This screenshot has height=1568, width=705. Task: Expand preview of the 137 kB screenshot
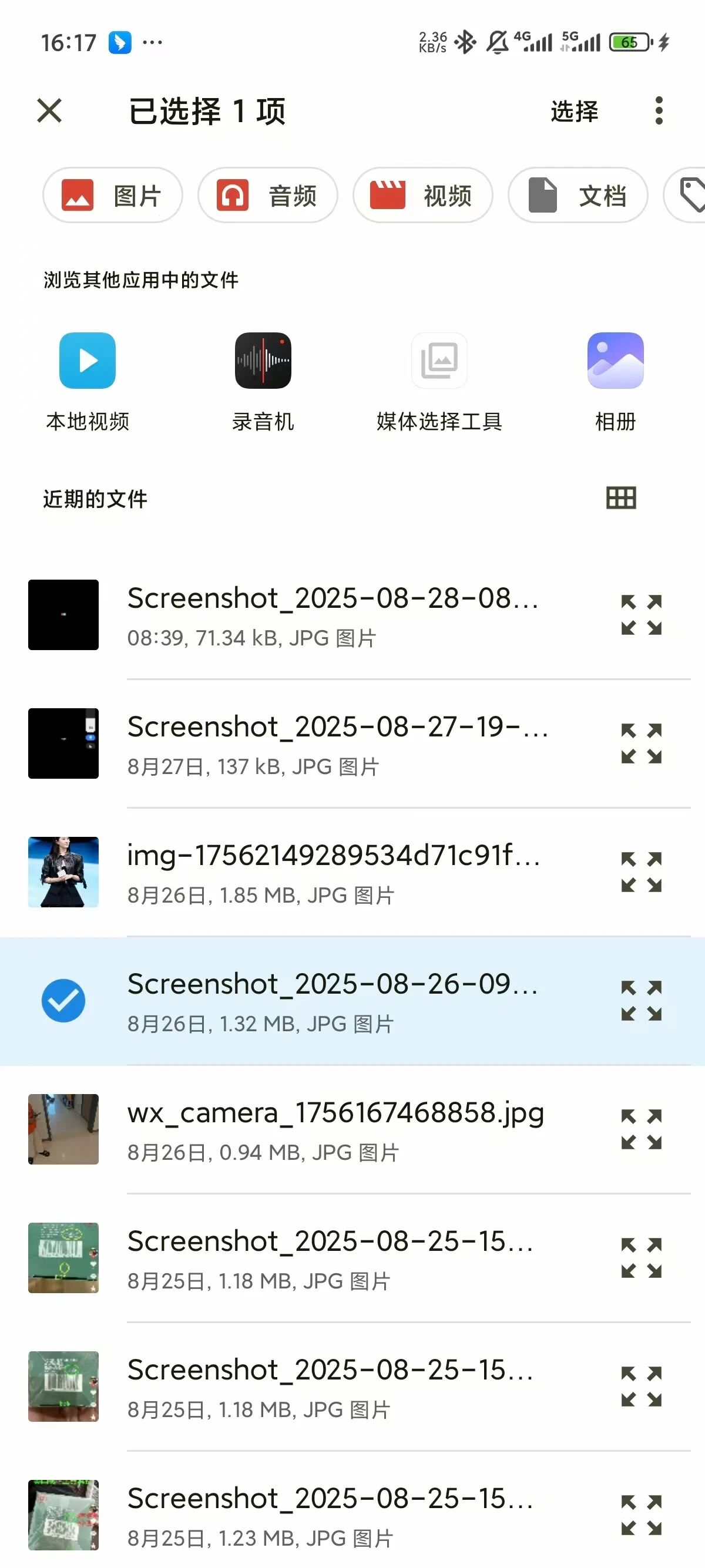tap(641, 743)
